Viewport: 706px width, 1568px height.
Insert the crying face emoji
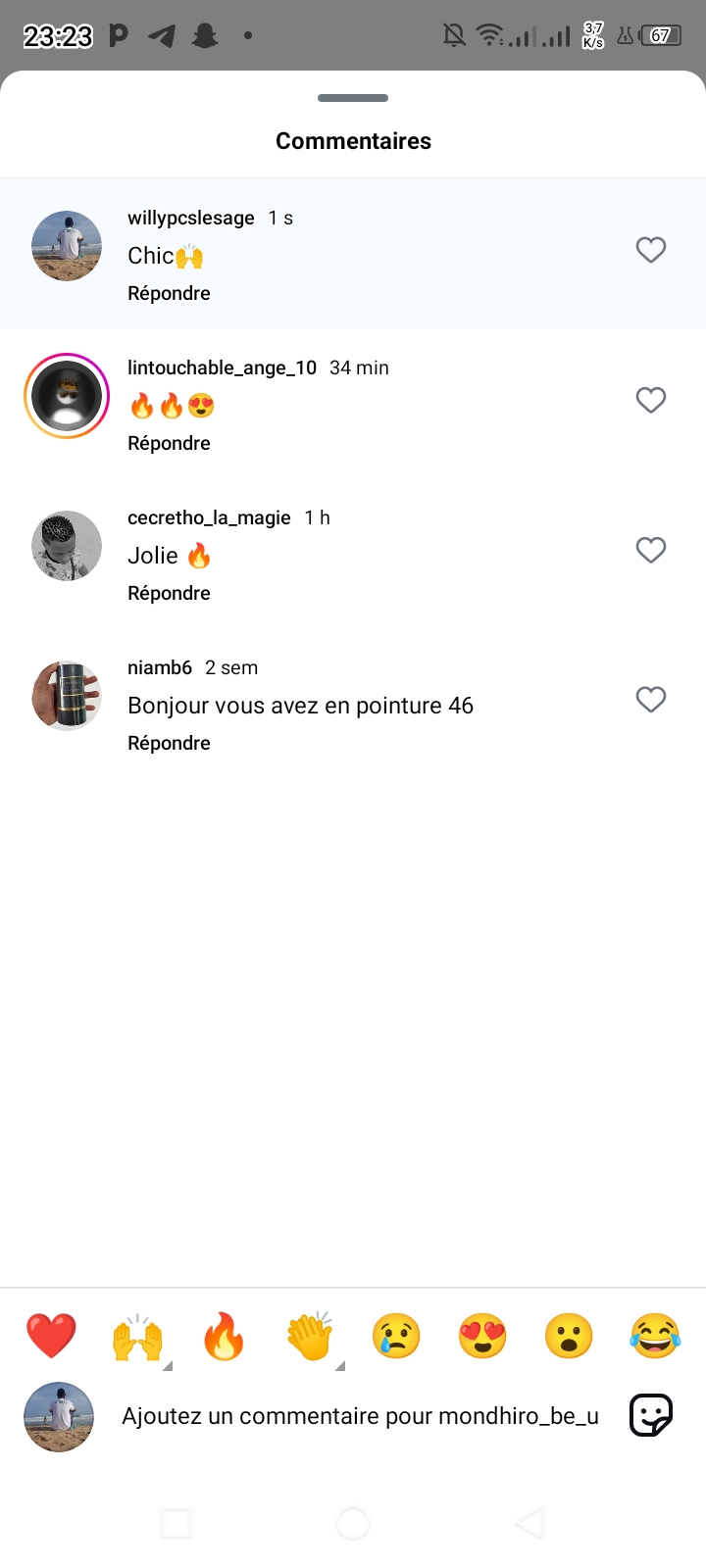[396, 1336]
